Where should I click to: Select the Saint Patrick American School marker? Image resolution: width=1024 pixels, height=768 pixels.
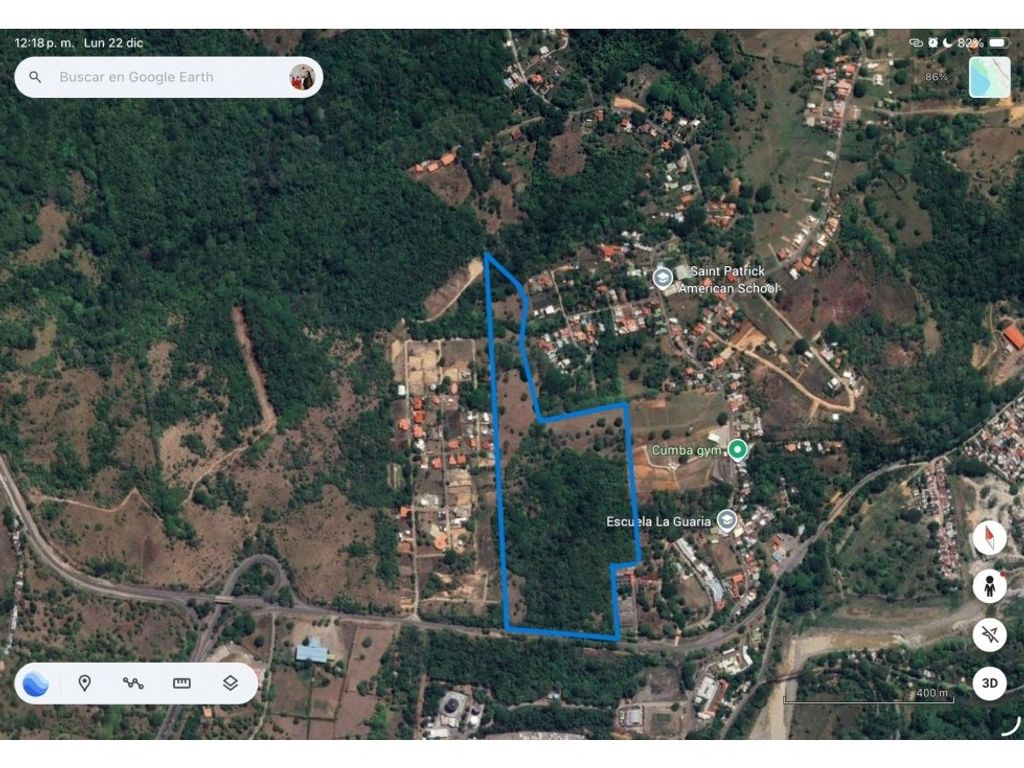coord(662,278)
